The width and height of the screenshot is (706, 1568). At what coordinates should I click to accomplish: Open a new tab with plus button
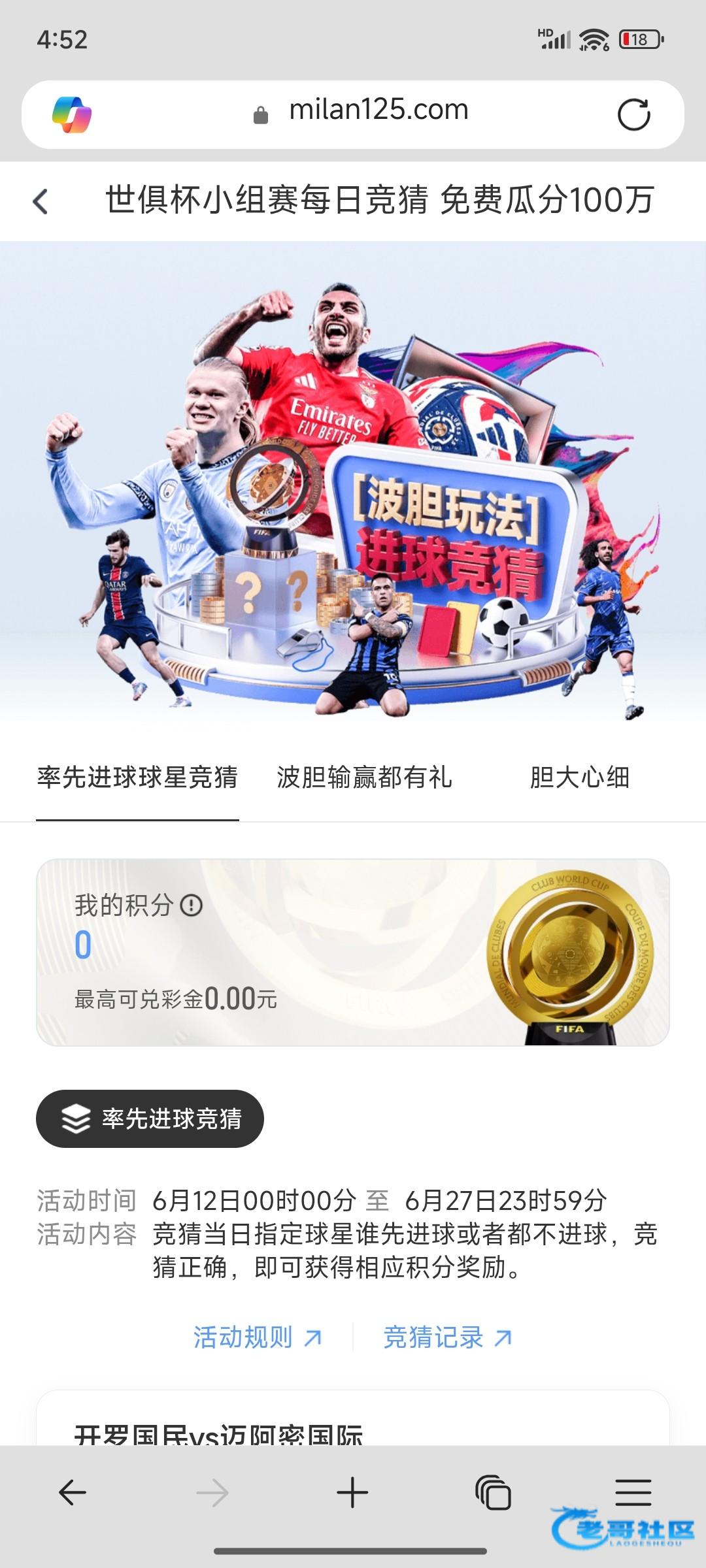tap(352, 1493)
